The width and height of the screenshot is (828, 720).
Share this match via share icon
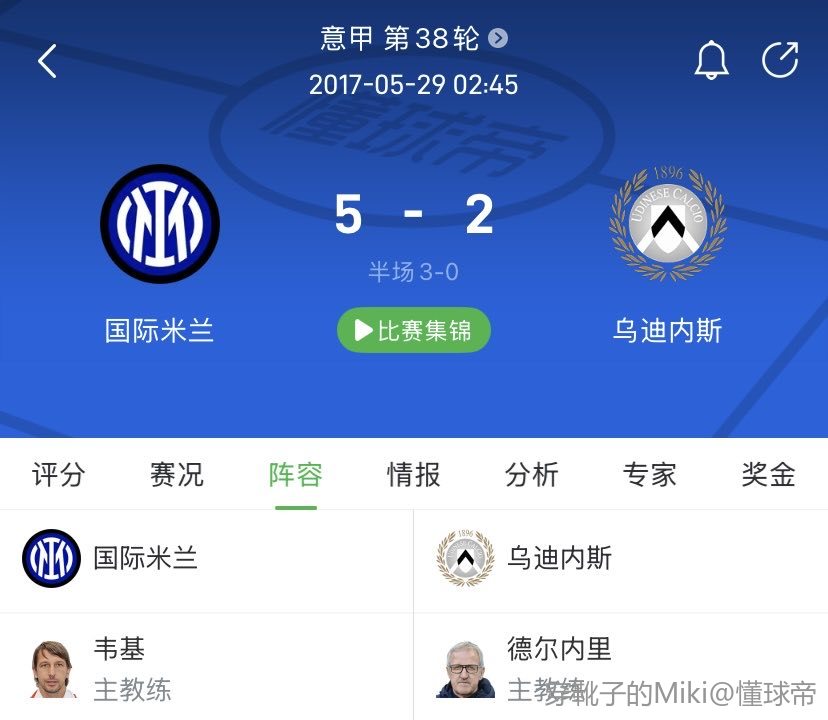780,60
